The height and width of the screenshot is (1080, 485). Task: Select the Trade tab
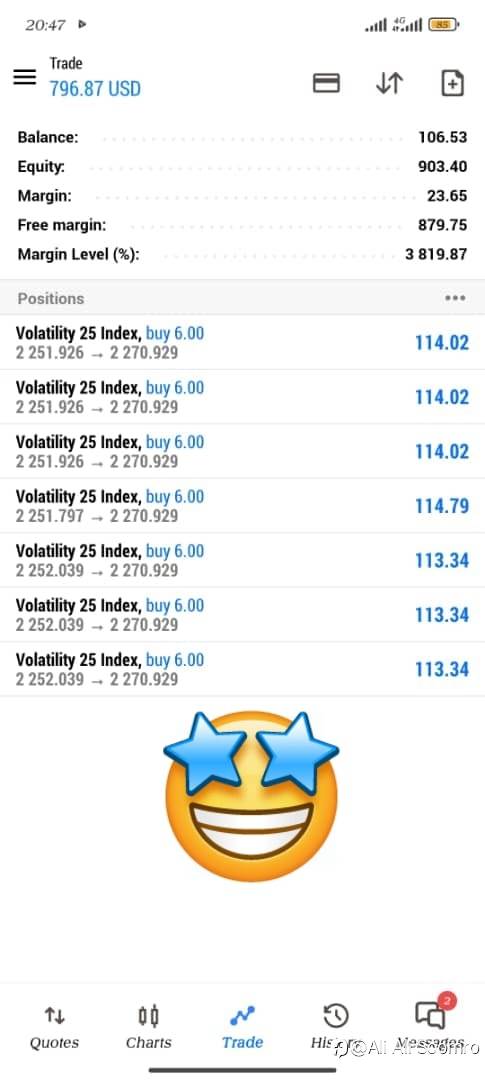point(242,1027)
